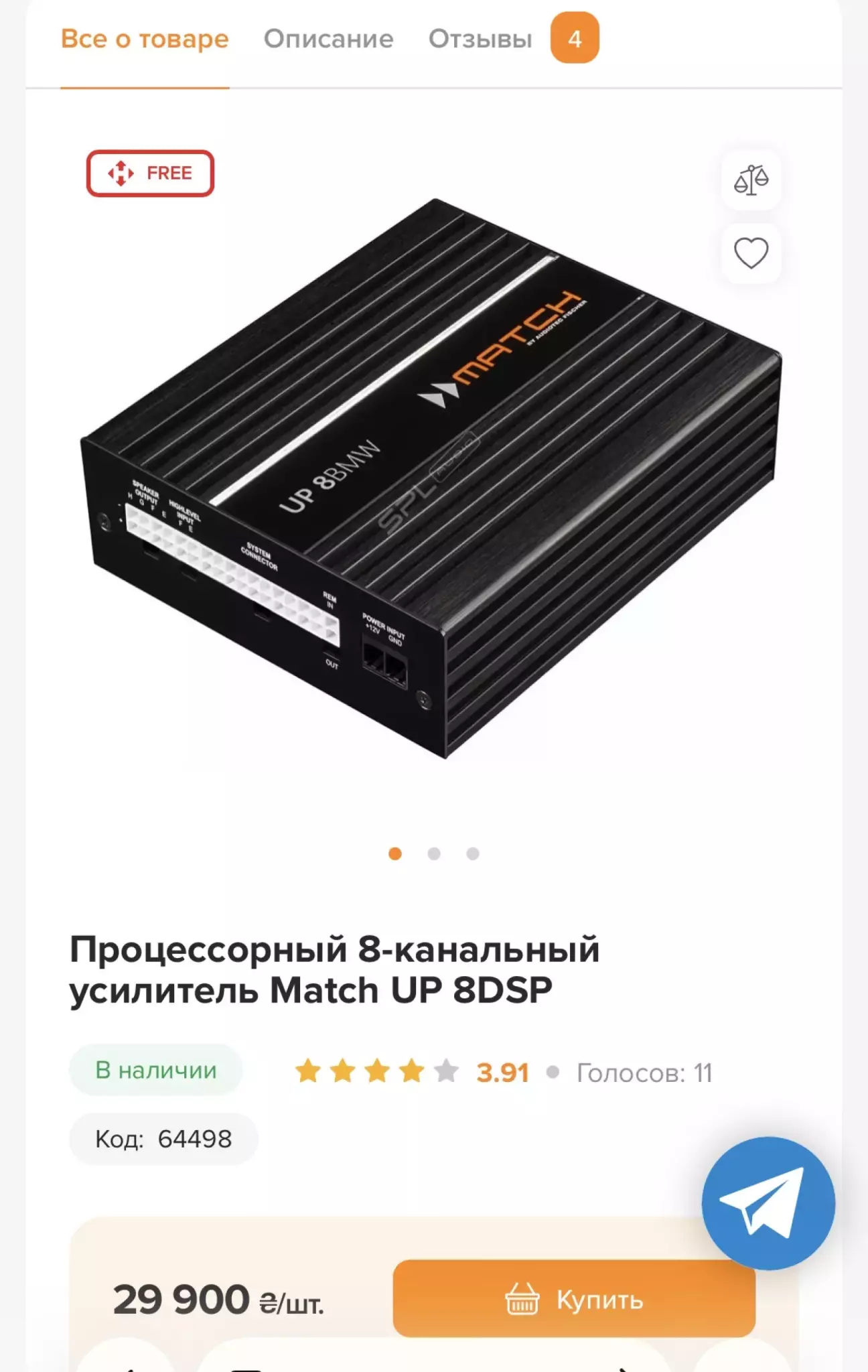Open the Отзывы reviews tab
The image size is (868, 1372).
click(480, 39)
